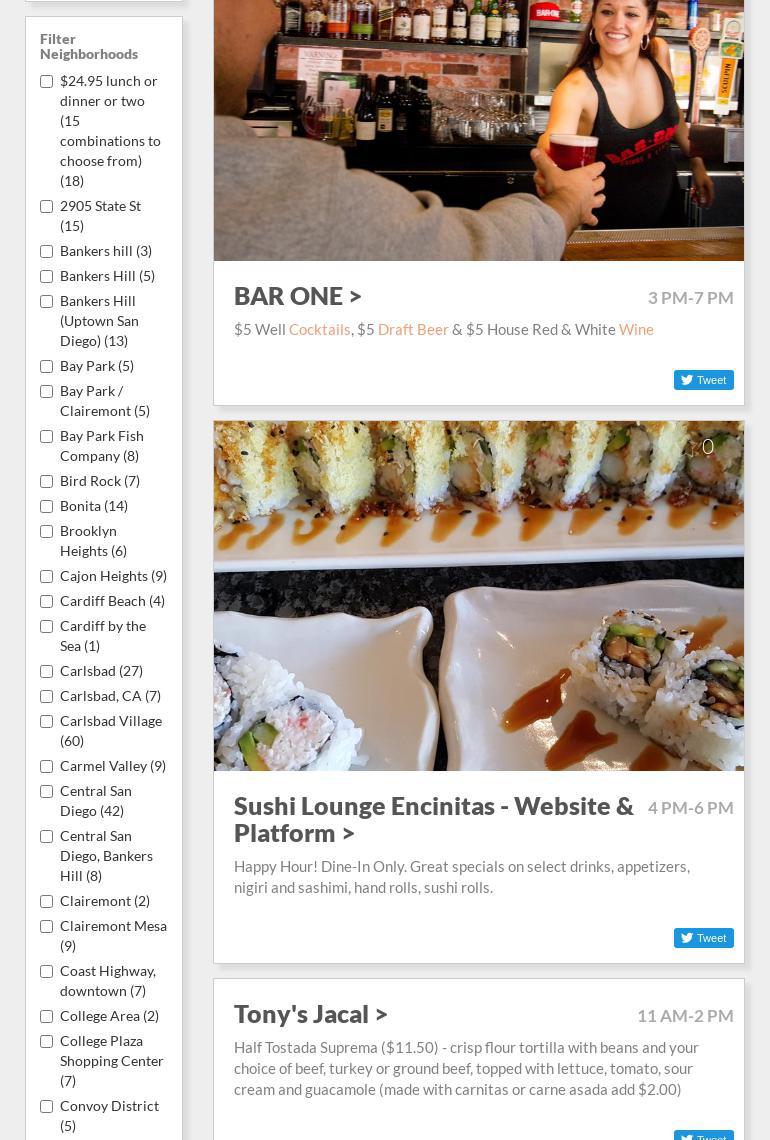This screenshot has height=1140, width=770.
Task: Select the College Area (2) checkbox
Action: [46, 1016]
